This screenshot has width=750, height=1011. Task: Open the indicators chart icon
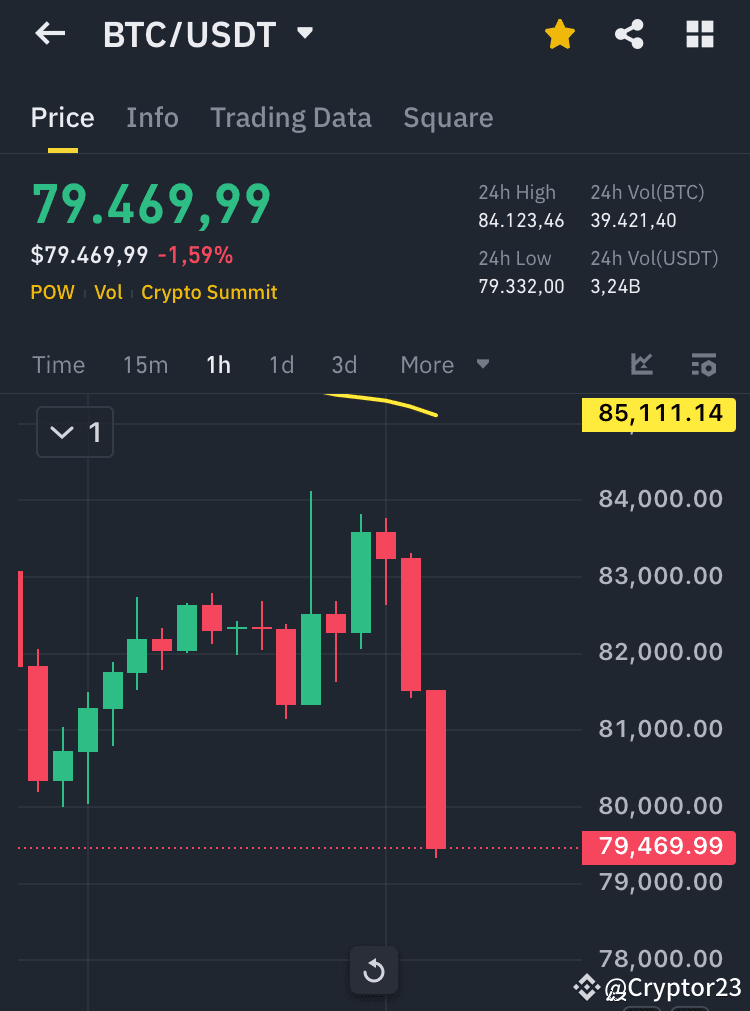642,365
